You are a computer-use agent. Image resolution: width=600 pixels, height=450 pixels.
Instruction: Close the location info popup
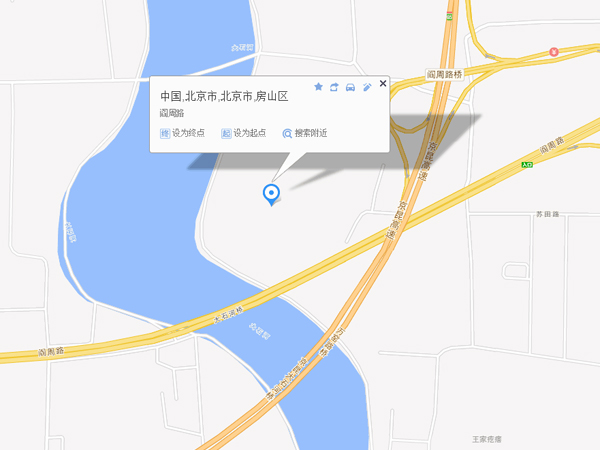point(382,83)
